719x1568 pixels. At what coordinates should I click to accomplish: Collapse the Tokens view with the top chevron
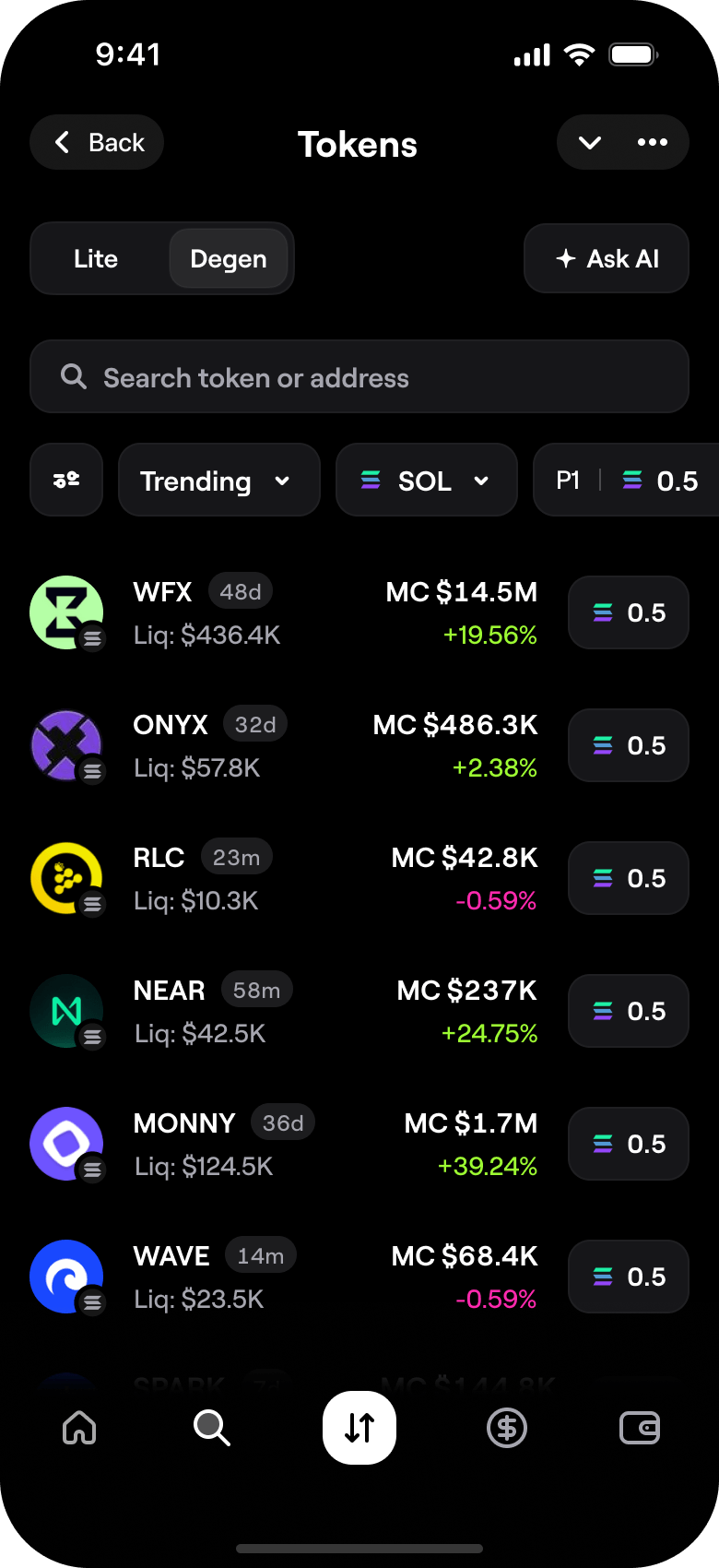click(588, 142)
